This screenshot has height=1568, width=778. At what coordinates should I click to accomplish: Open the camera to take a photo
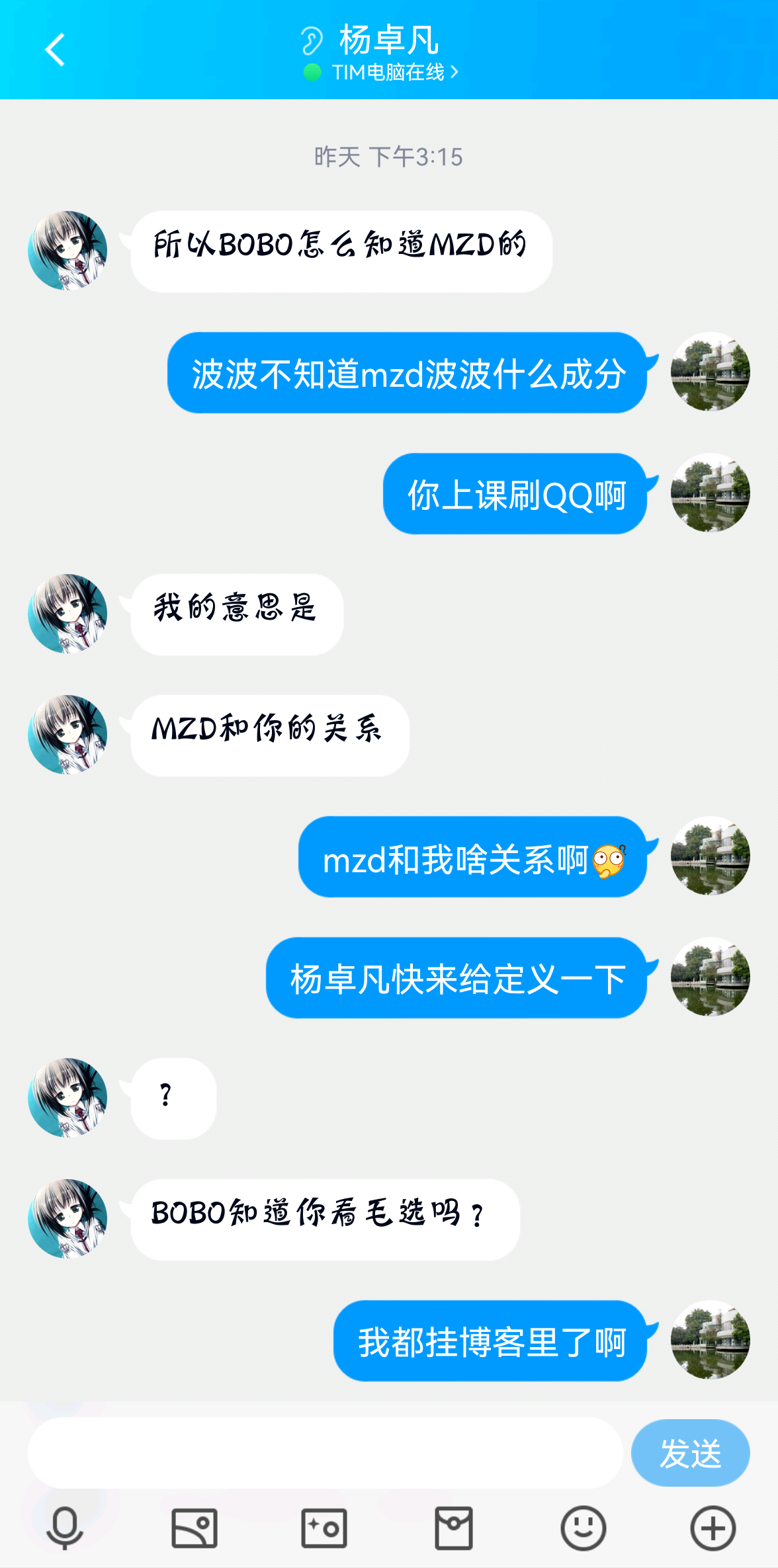(x=324, y=1528)
